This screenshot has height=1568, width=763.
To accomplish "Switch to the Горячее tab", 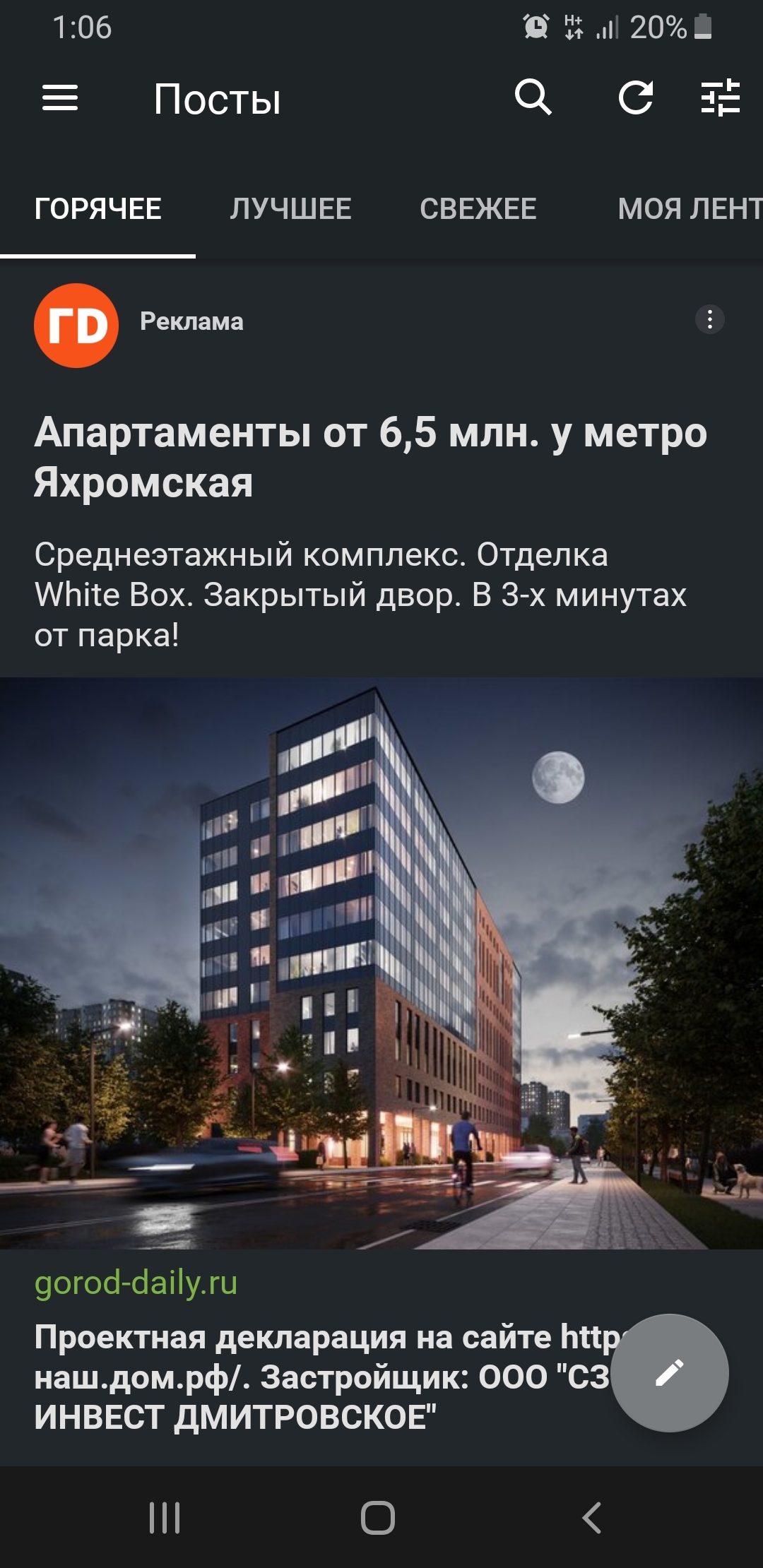I will coord(98,209).
